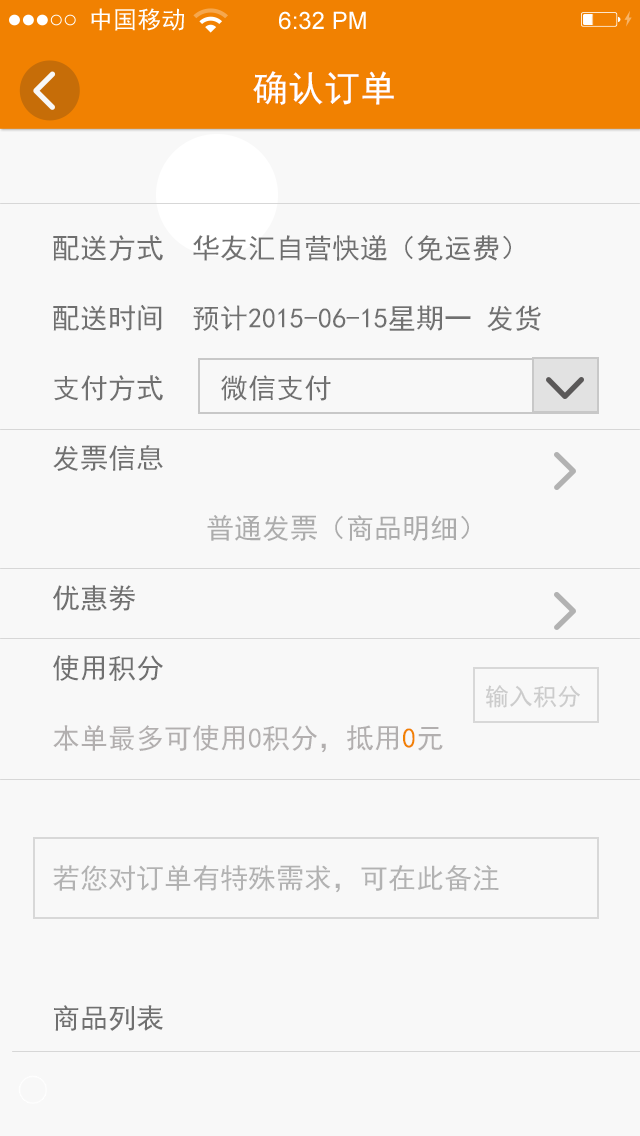This screenshot has width=640, height=1136.
Task: Go back from the 确认订单 page
Action: point(49,91)
